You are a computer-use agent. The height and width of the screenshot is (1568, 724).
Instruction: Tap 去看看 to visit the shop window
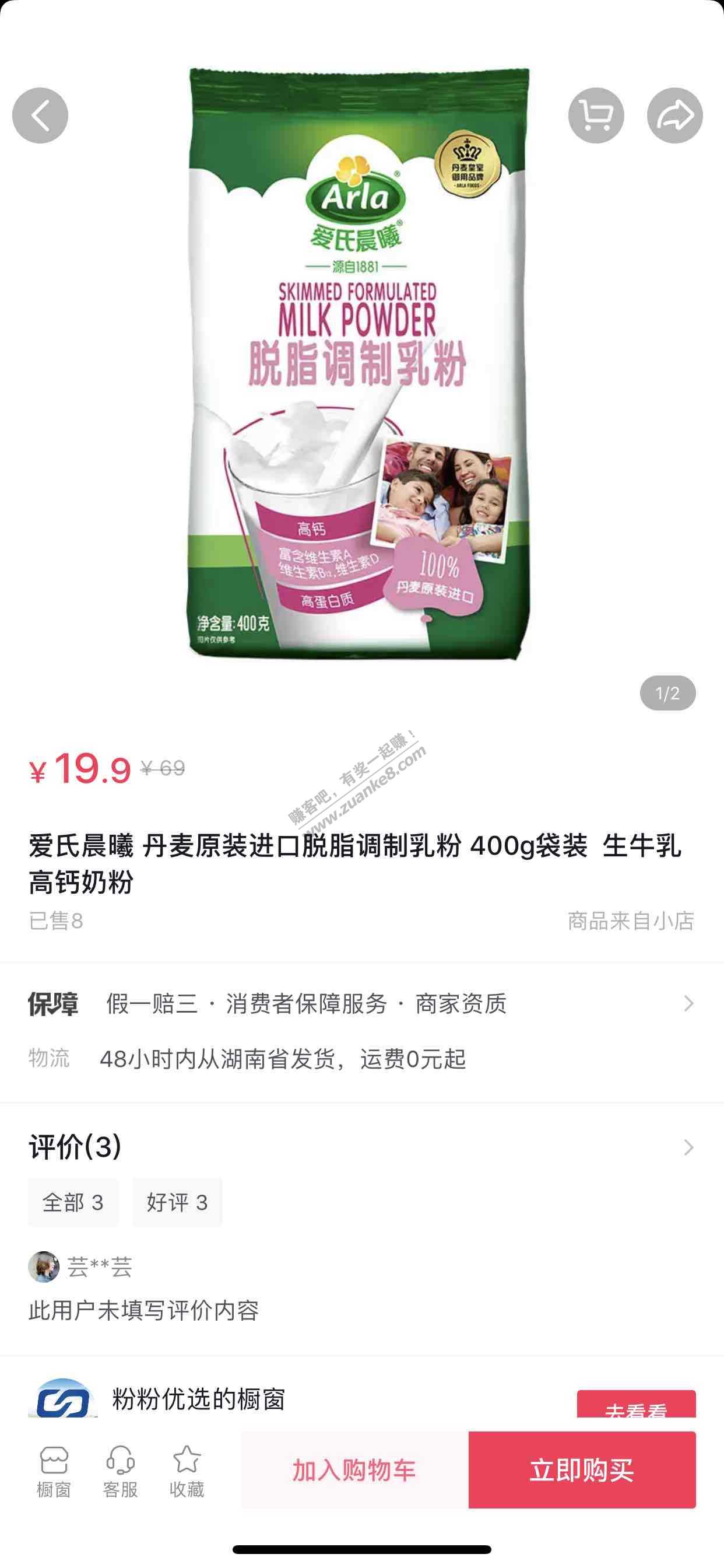point(636,1405)
